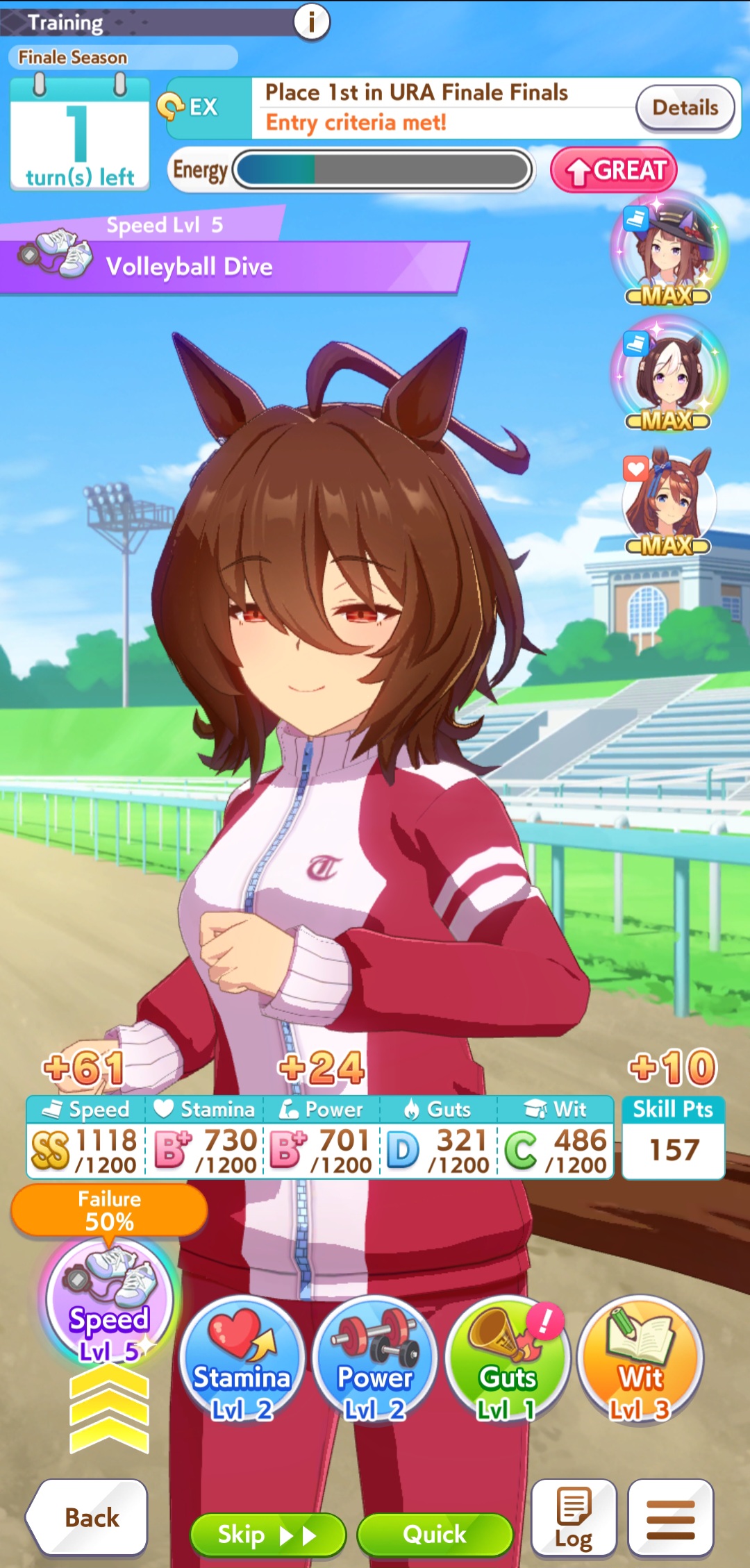
Task: View goal Details
Action: (685, 108)
